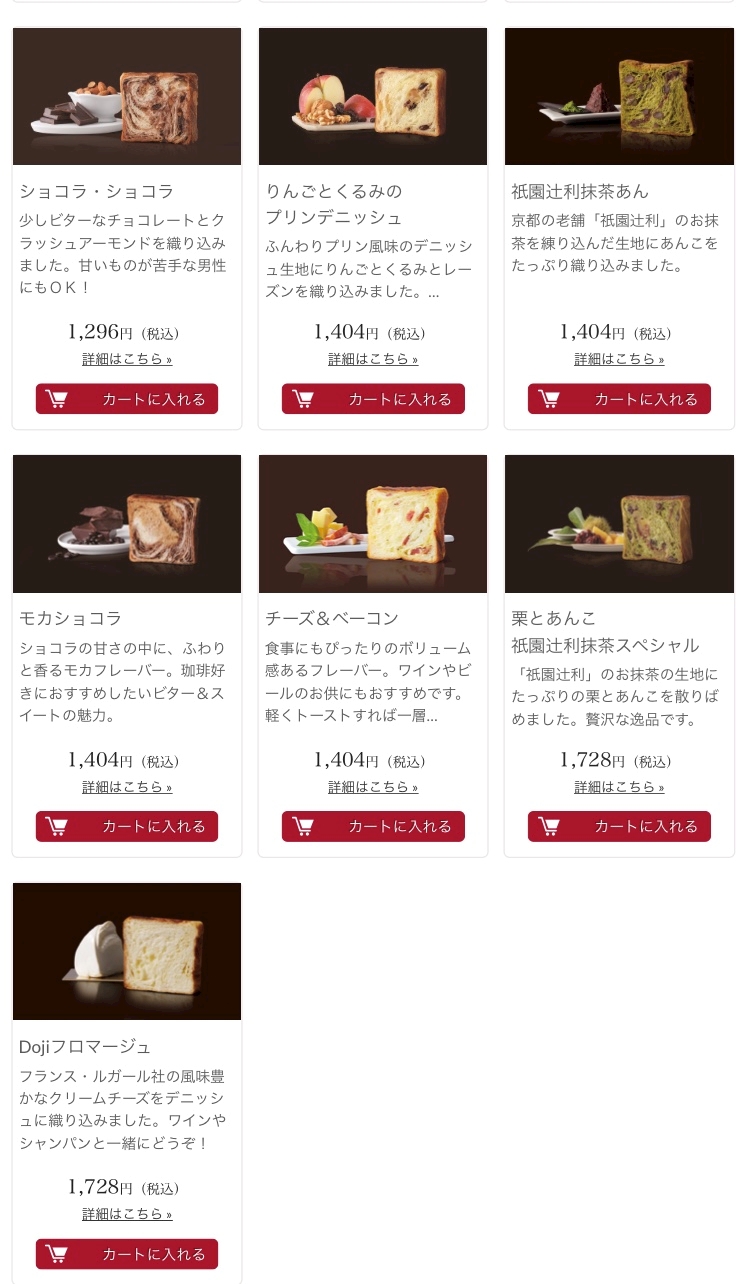Screen dimensions: 742x1284
Task: Add Dojiフロマージュ to the cart
Action: coord(127,1254)
